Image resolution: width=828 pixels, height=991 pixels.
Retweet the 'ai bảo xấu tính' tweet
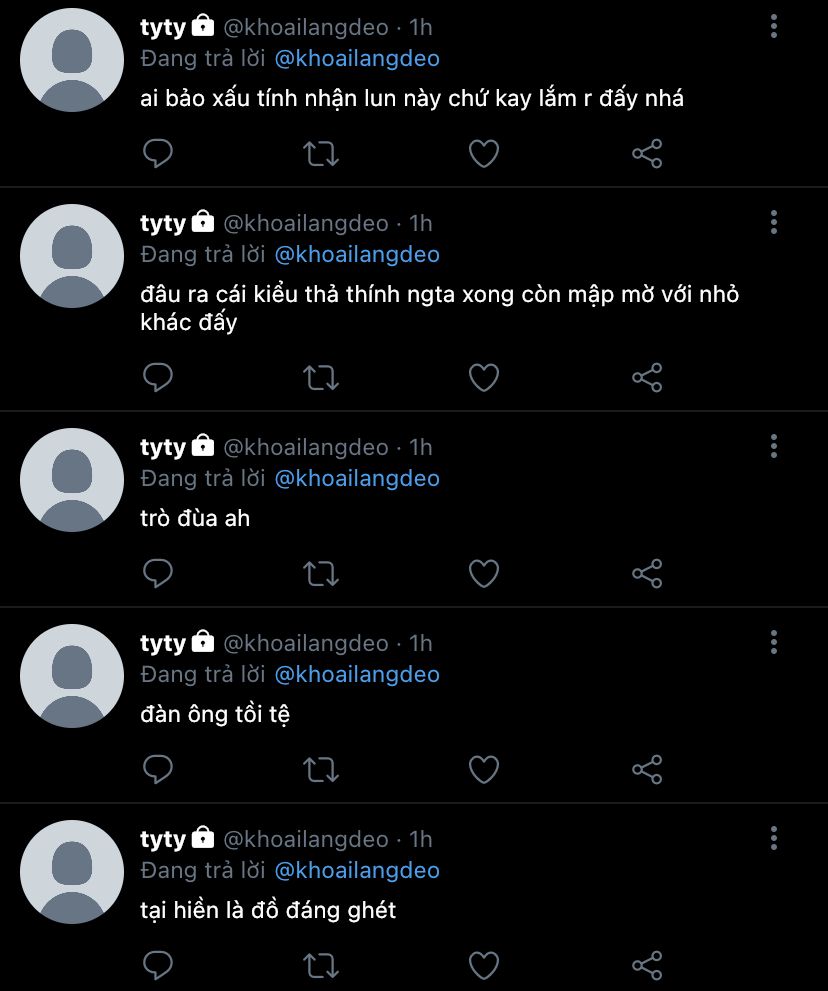[x=321, y=154]
